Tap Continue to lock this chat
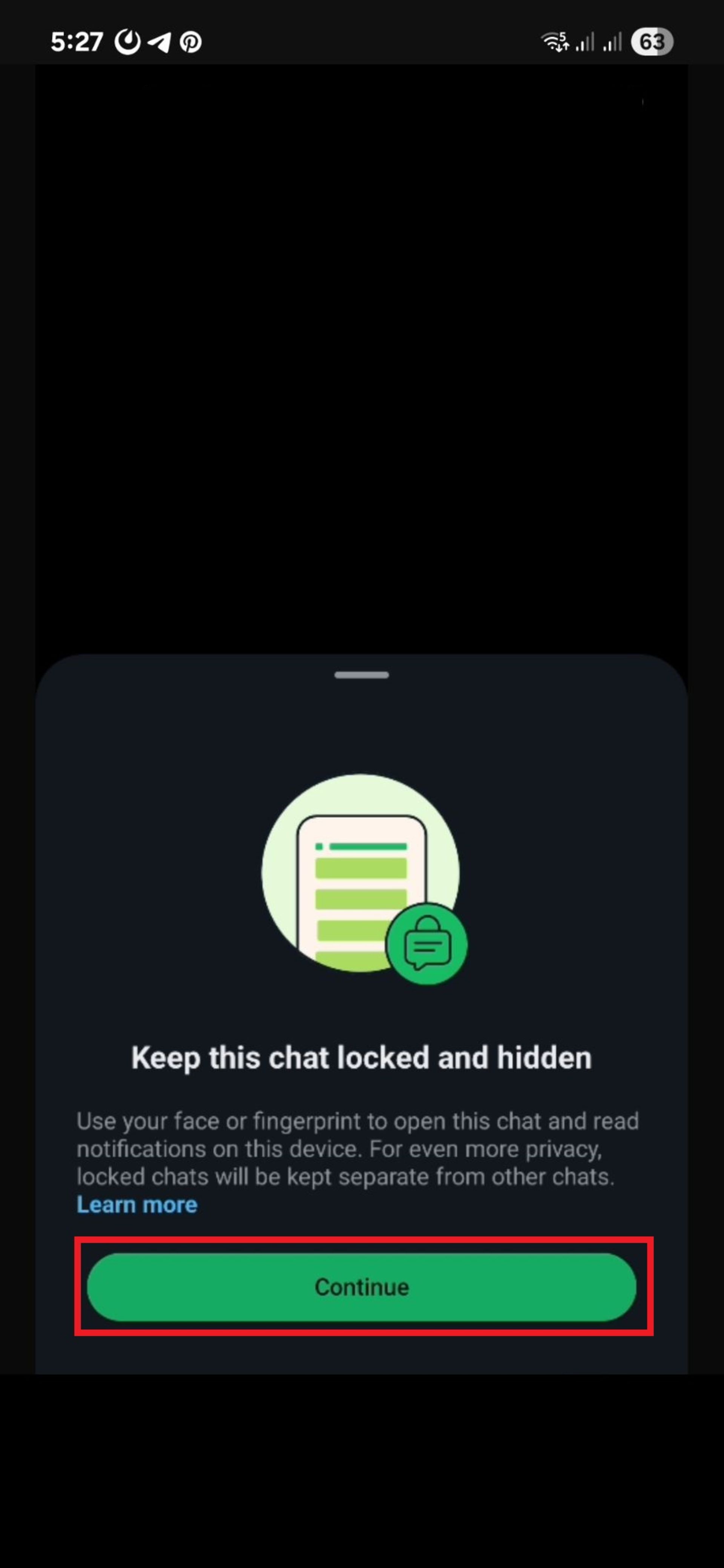Image resolution: width=724 pixels, height=1568 pixels. coord(361,1287)
